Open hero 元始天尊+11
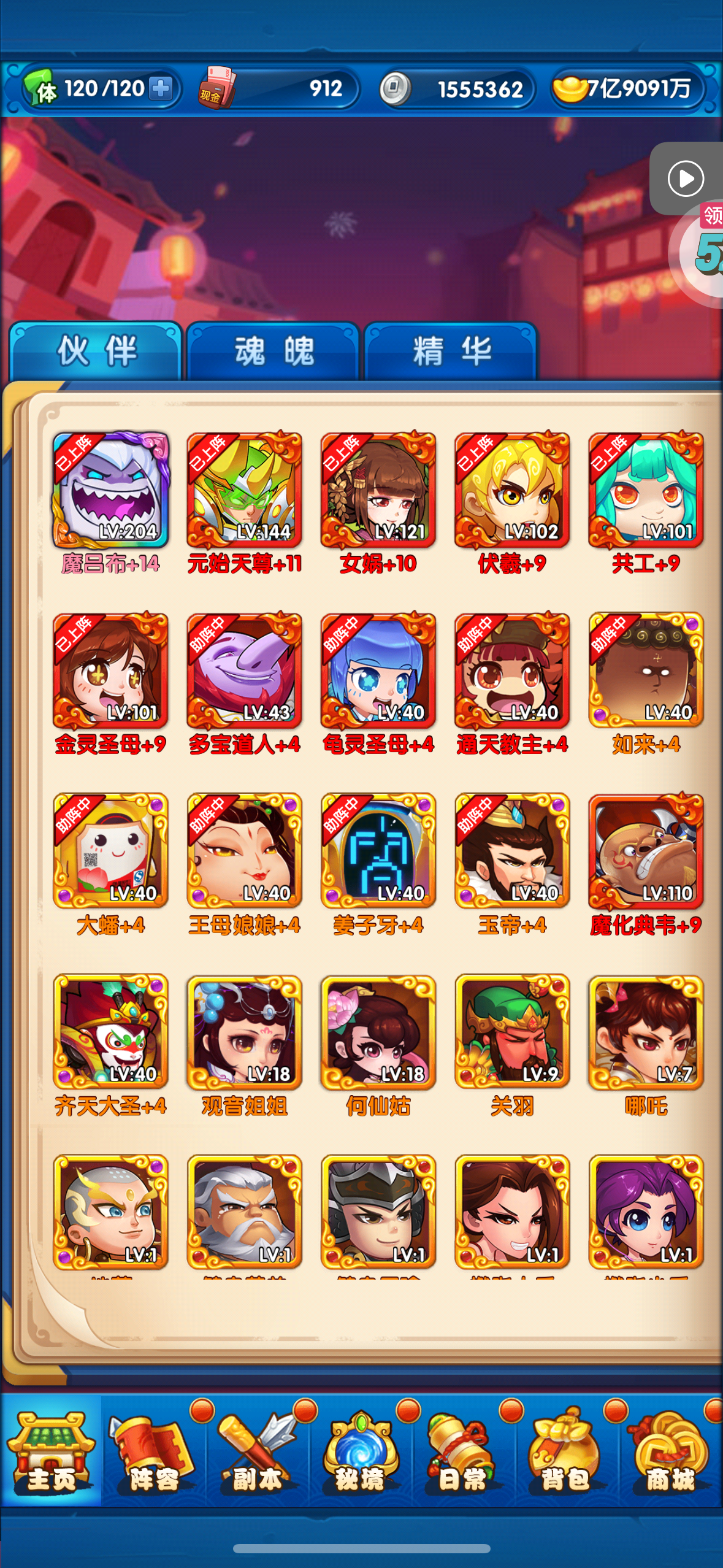This screenshot has height=1568, width=723. pyautogui.click(x=244, y=490)
